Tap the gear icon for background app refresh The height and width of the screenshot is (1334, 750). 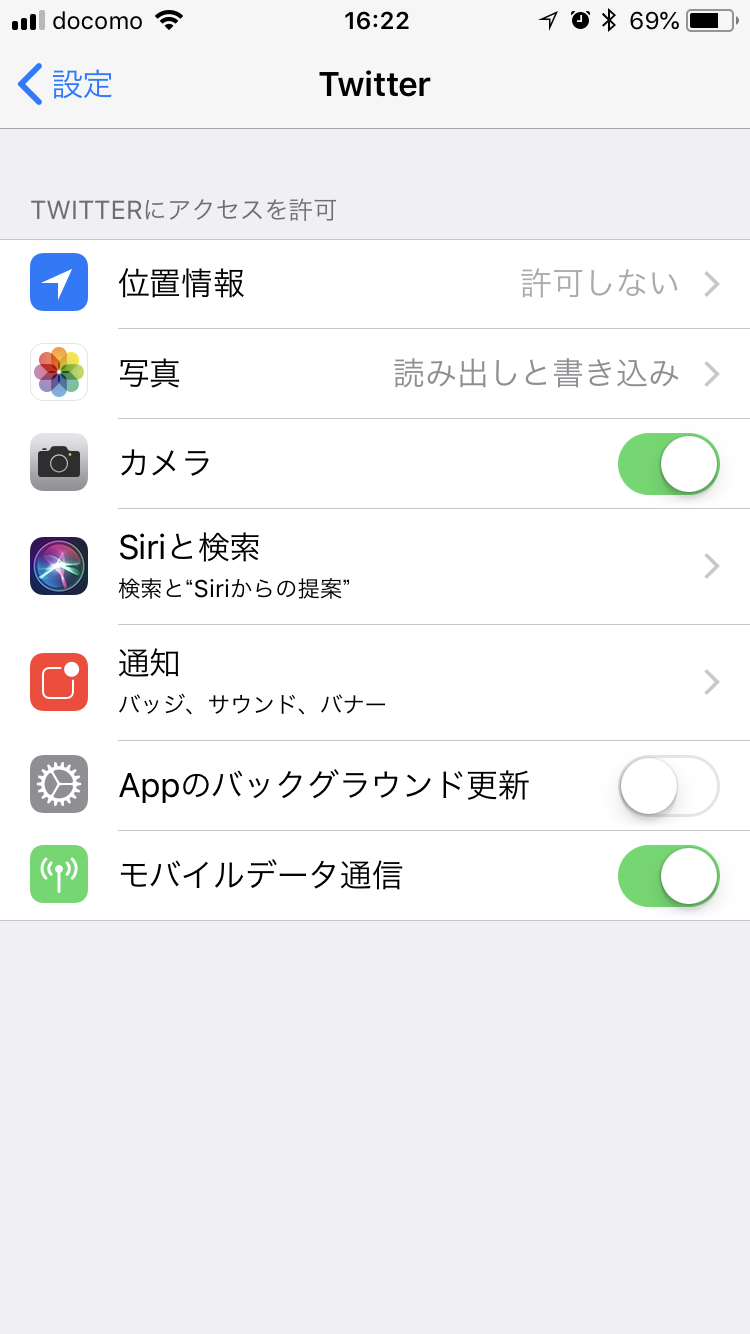point(58,786)
